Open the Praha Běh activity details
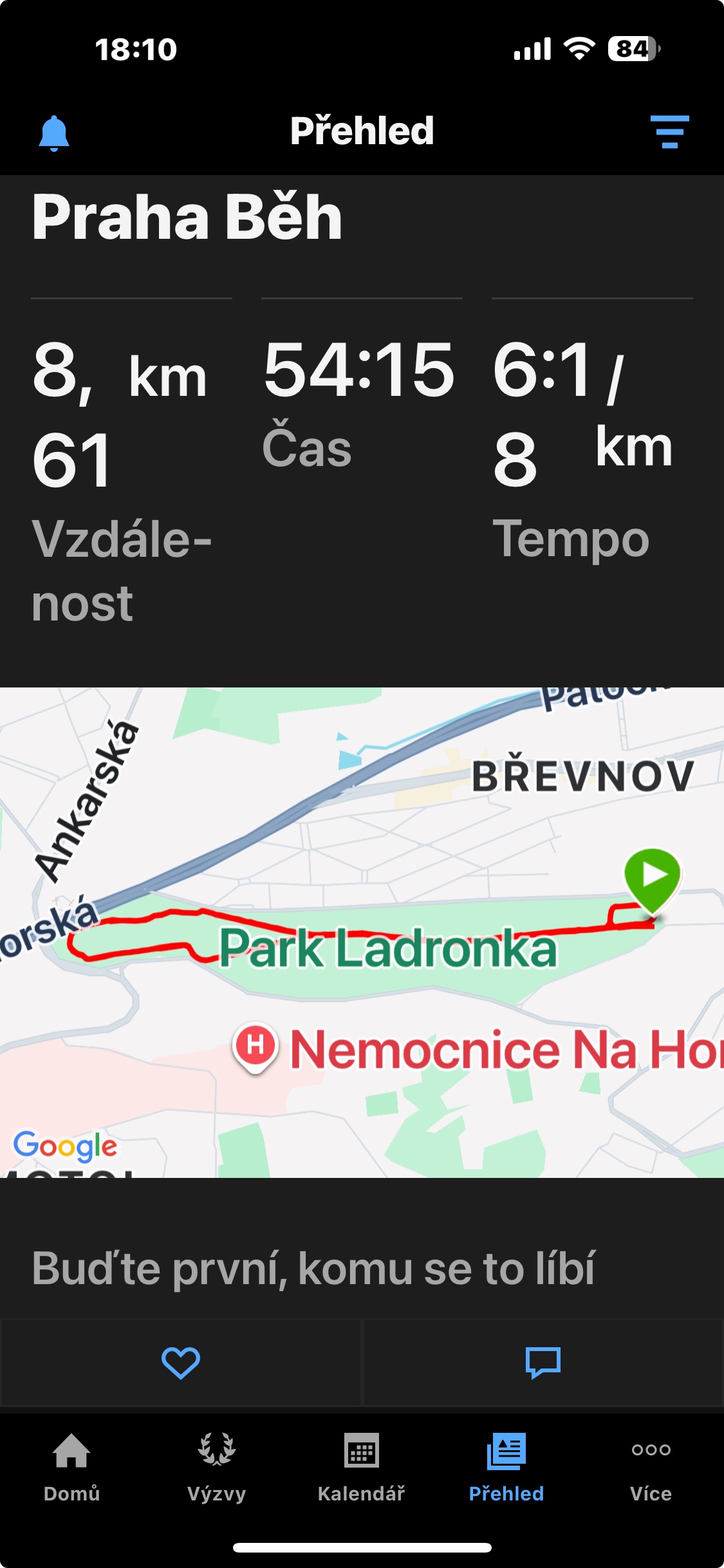Image resolution: width=724 pixels, height=1568 pixels. tap(187, 218)
